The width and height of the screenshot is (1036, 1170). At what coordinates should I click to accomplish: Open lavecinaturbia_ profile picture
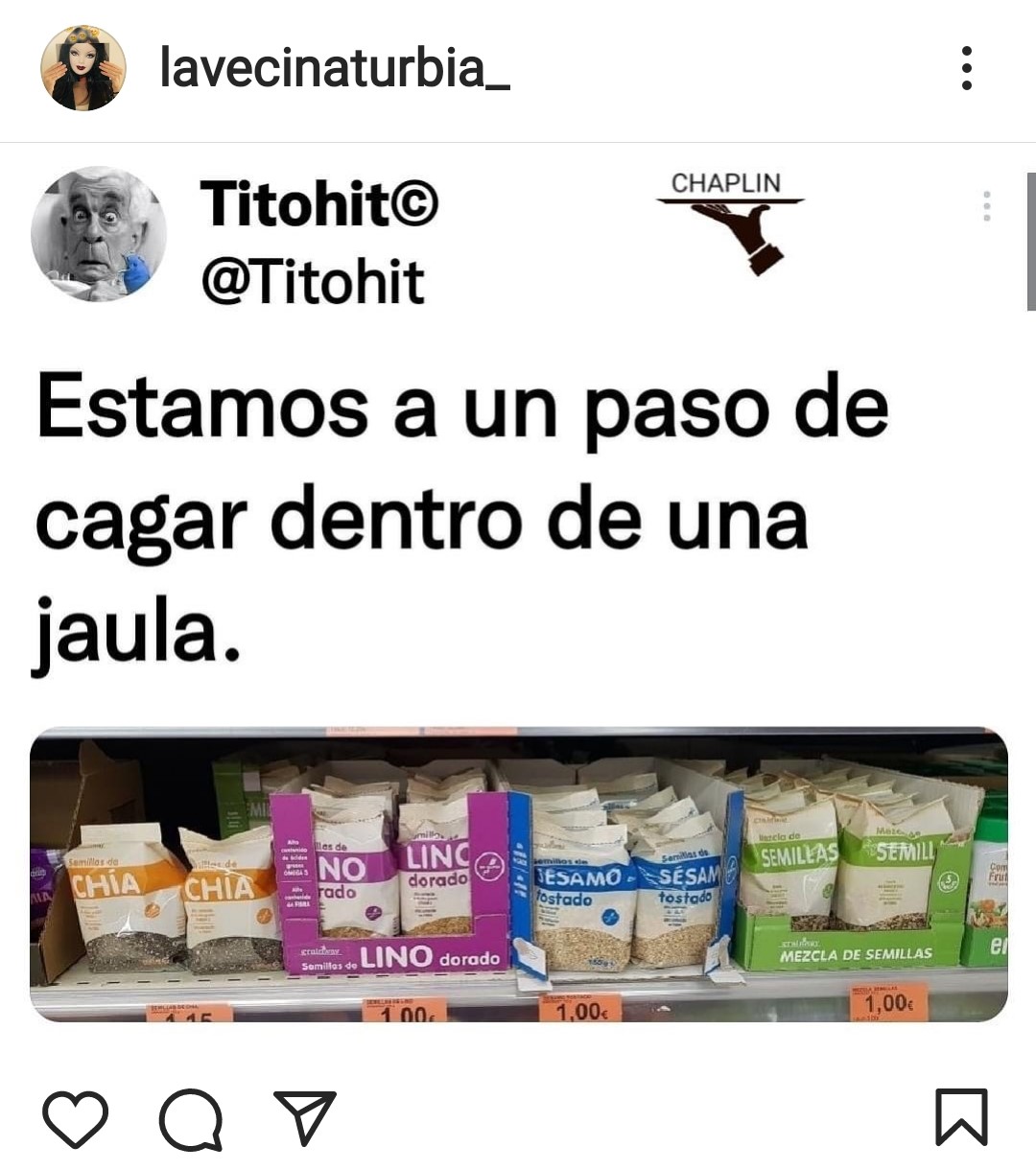83,69
